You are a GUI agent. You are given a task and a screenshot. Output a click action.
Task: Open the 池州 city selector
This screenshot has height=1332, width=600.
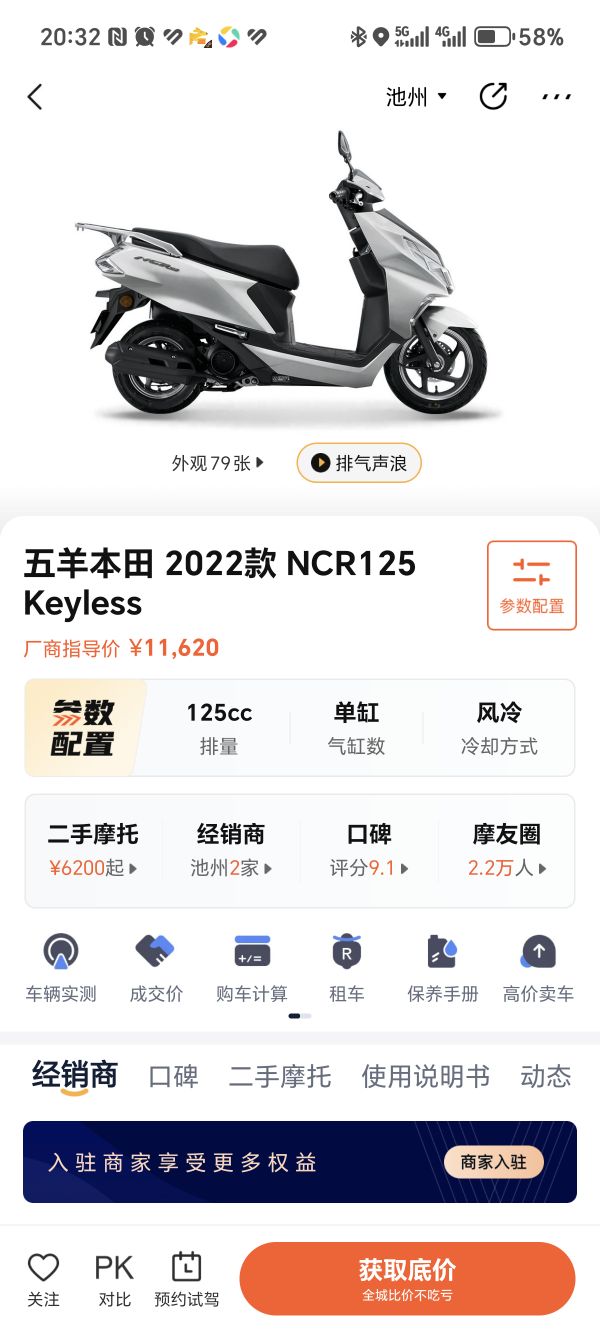click(x=416, y=97)
